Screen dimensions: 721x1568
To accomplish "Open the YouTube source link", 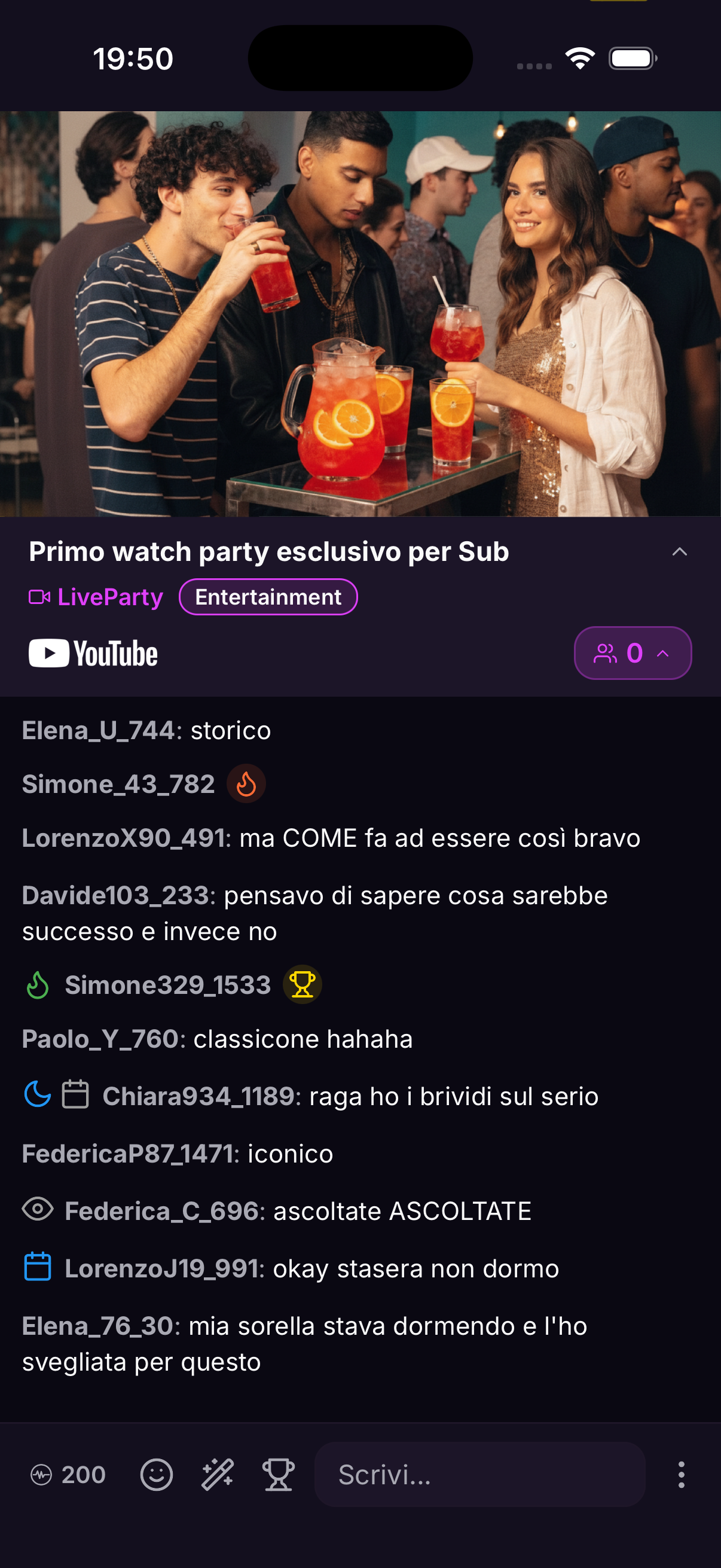I will pyautogui.click(x=93, y=652).
